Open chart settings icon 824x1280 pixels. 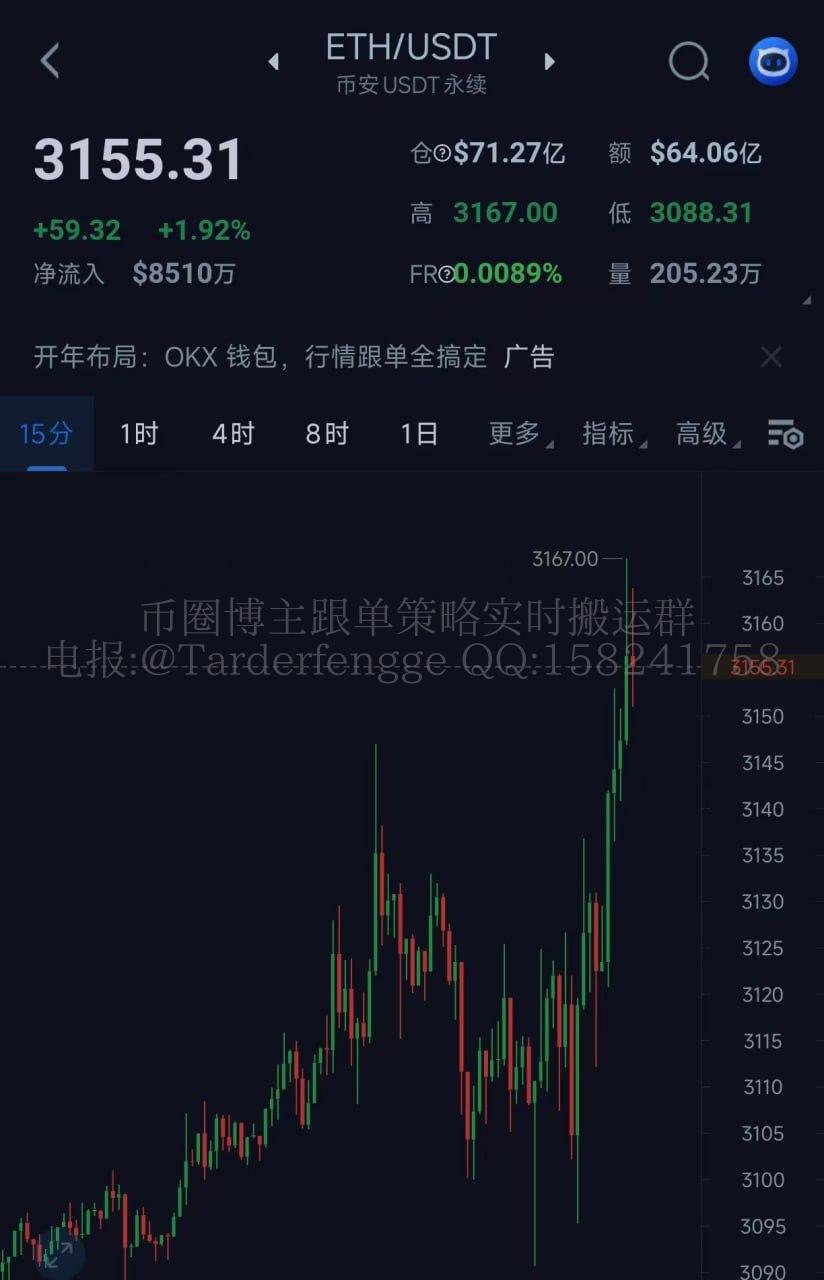click(785, 434)
